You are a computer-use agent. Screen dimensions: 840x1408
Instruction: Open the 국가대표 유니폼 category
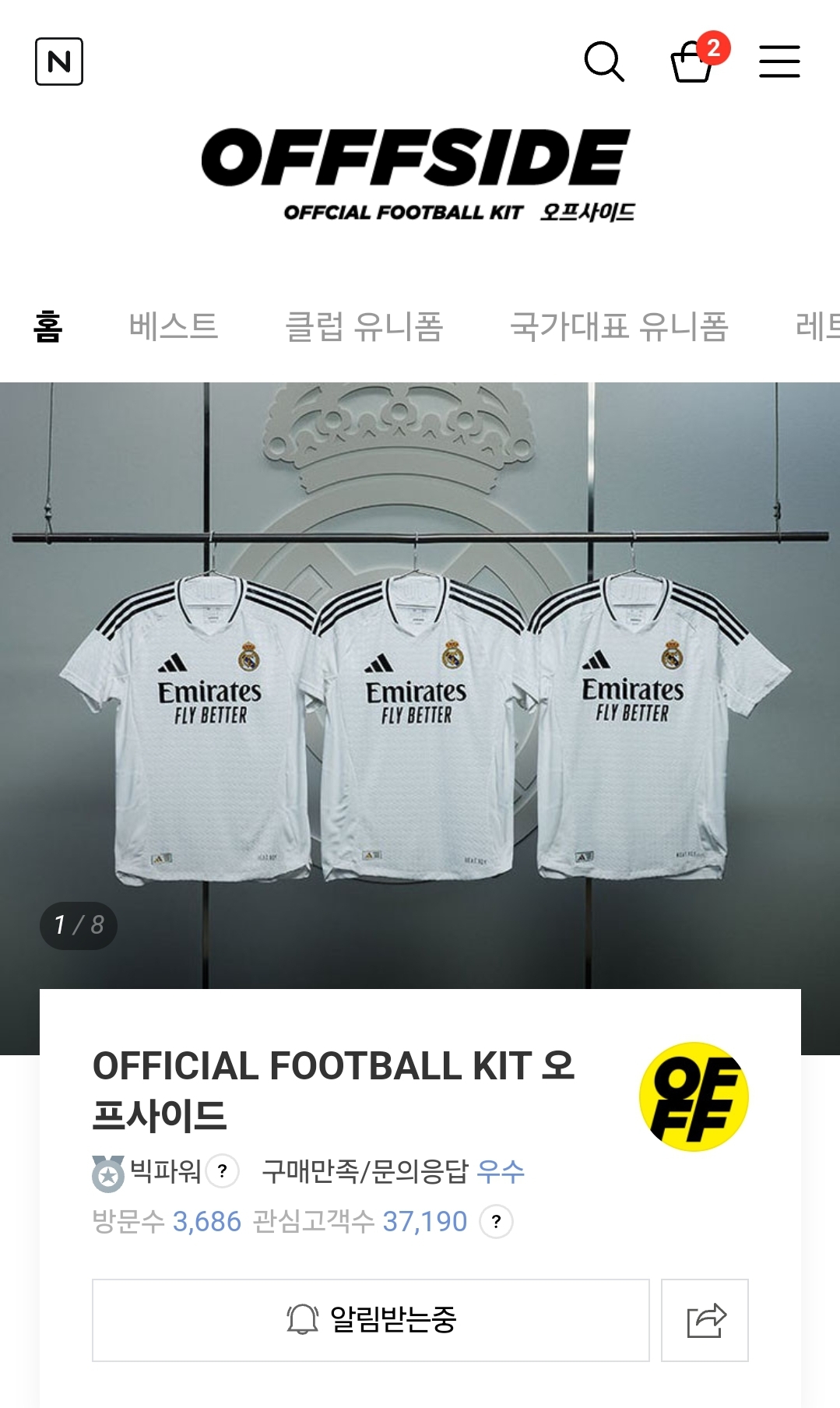620,327
